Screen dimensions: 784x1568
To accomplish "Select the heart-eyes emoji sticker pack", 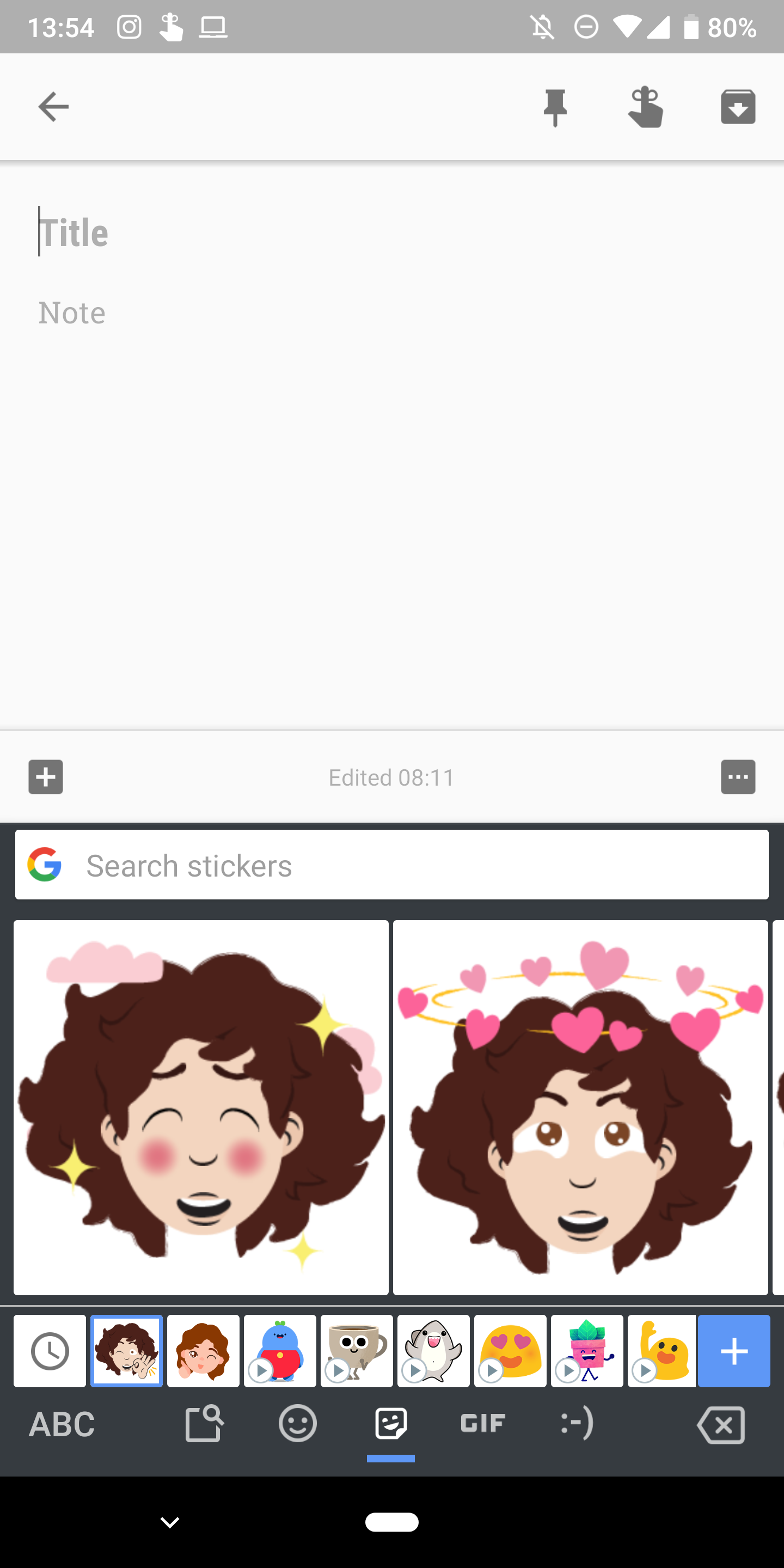I will click(510, 1351).
